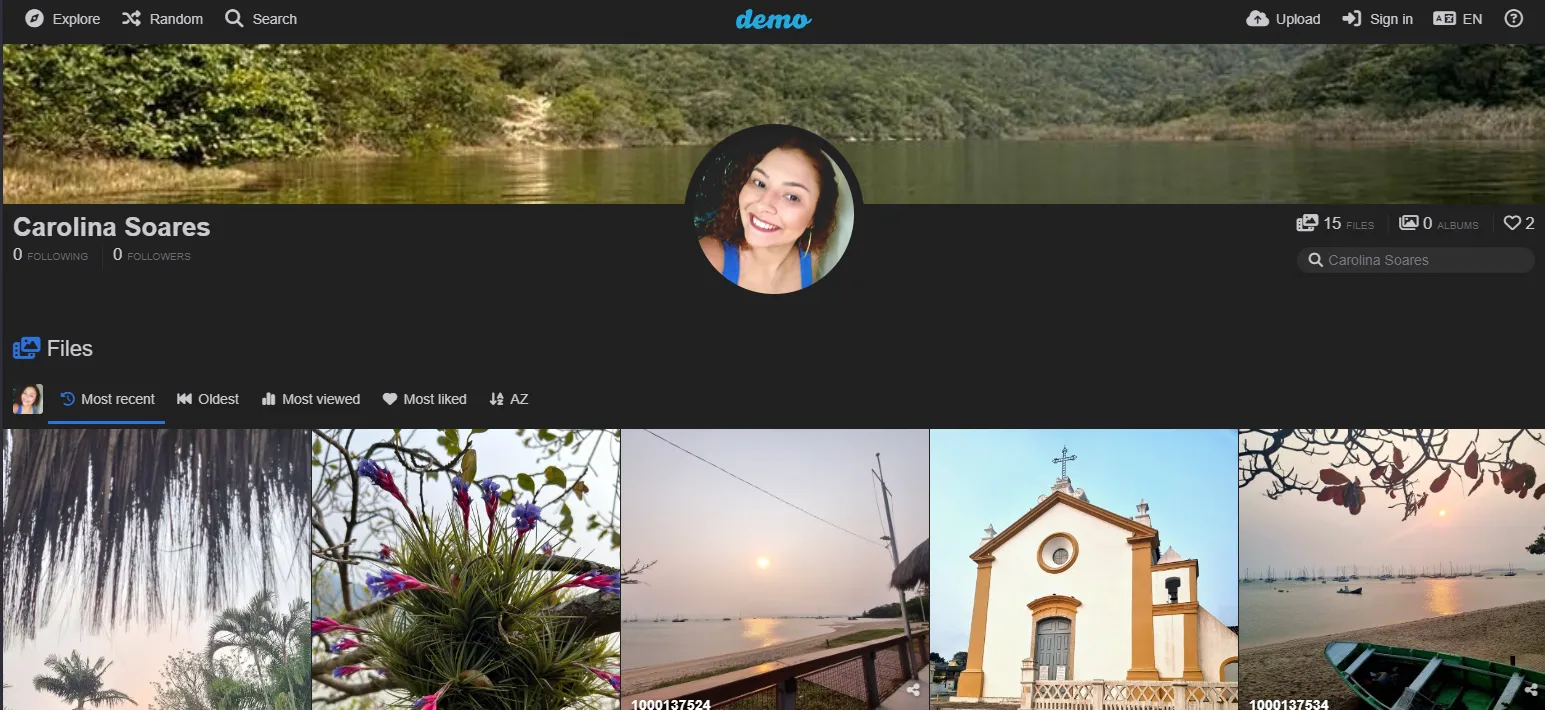
Task: Open the help question mark icon
Action: (1513, 19)
